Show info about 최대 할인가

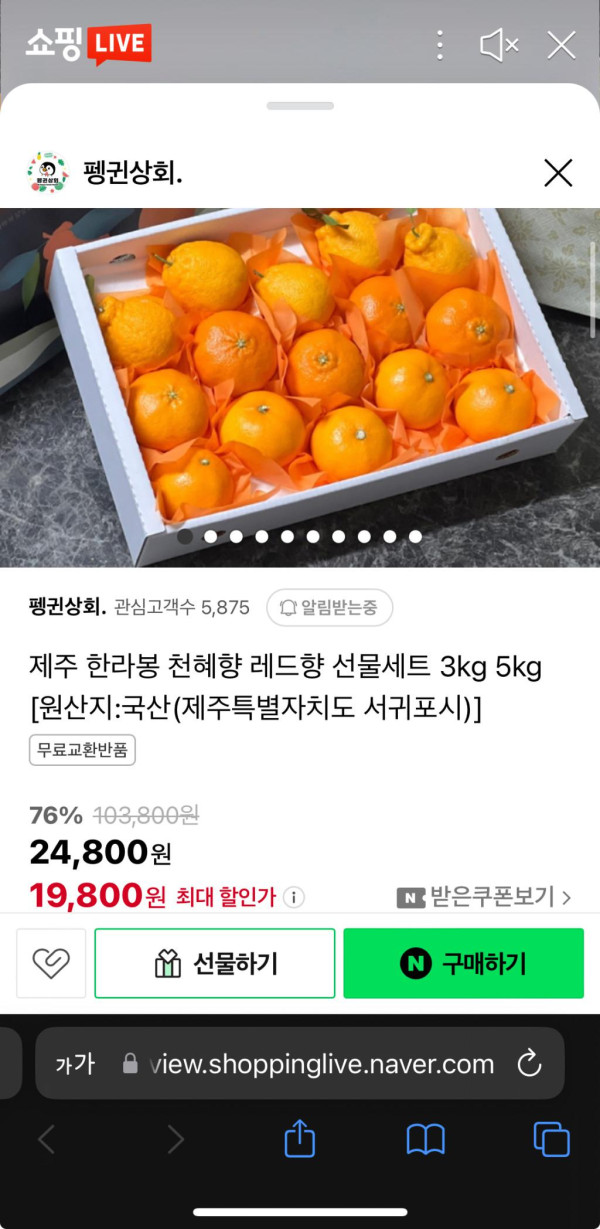(293, 897)
